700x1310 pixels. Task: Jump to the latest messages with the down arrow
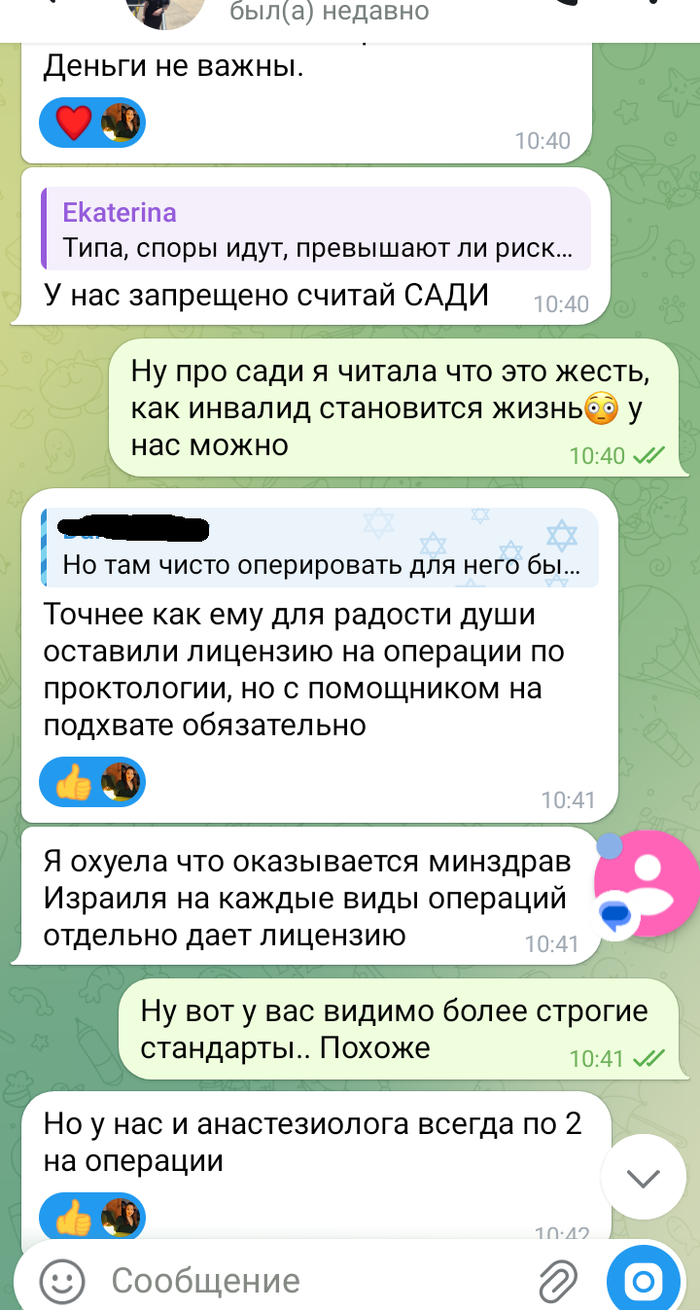click(642, 1179)
